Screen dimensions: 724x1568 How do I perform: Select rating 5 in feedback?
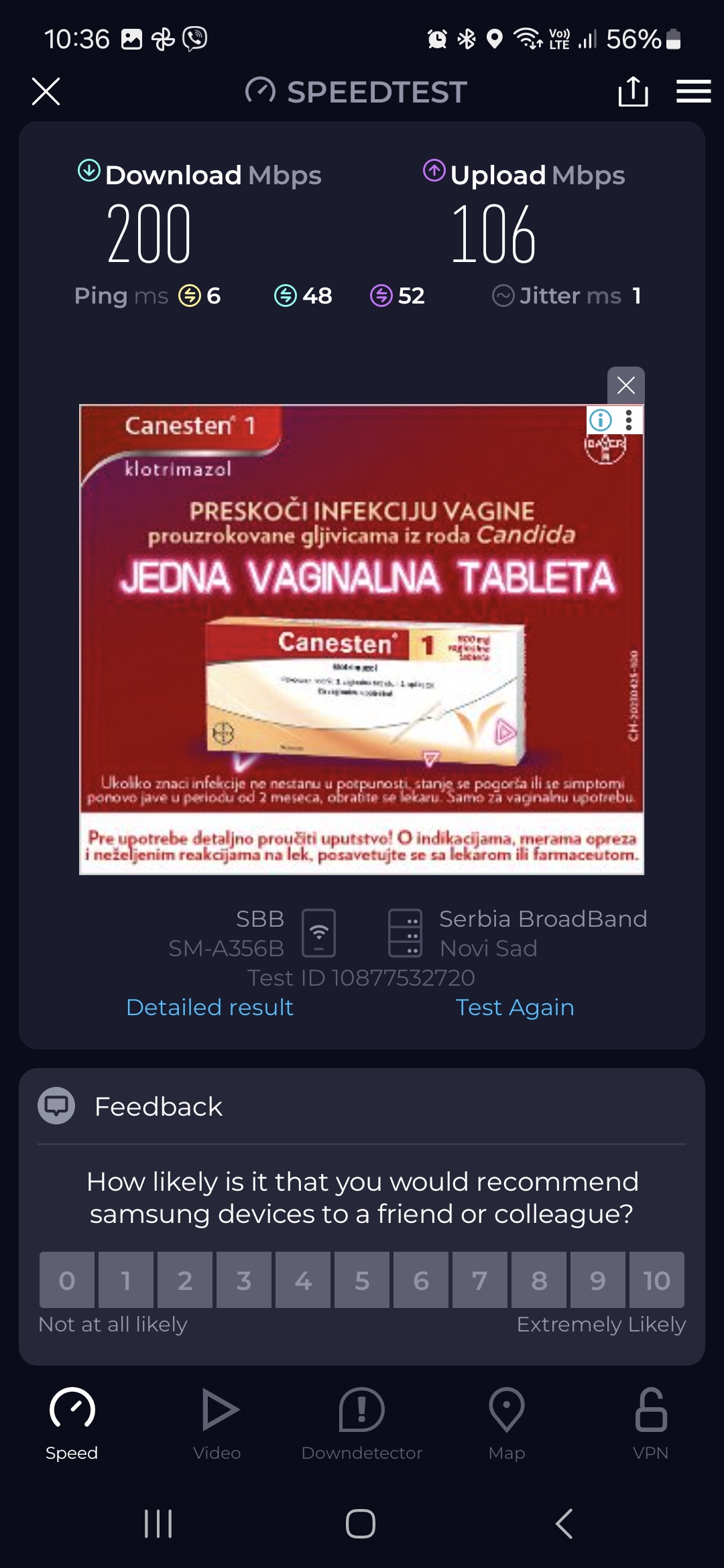point(362,1280)
